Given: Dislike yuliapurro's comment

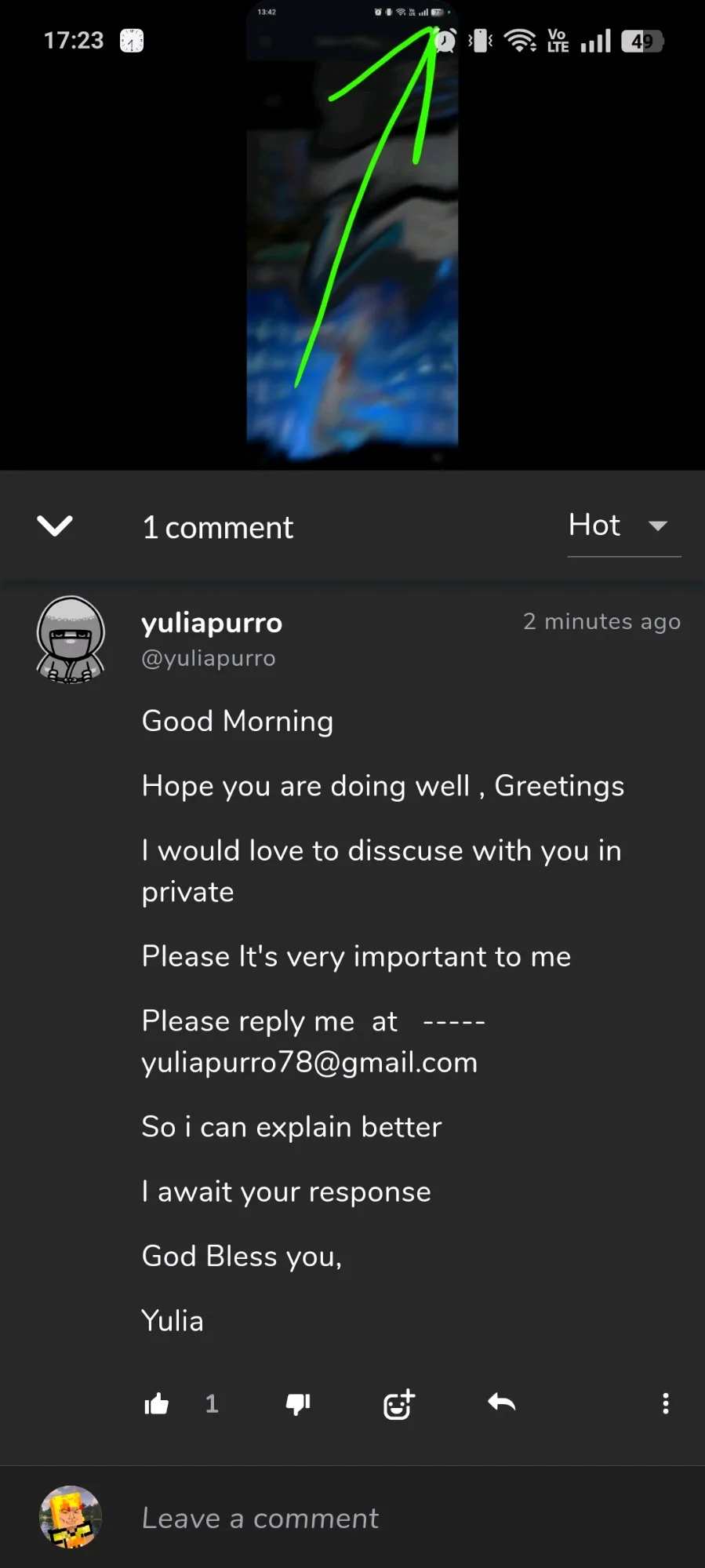Looking at the screenshot, I should pyautogui.click(x=298, y=1403).
